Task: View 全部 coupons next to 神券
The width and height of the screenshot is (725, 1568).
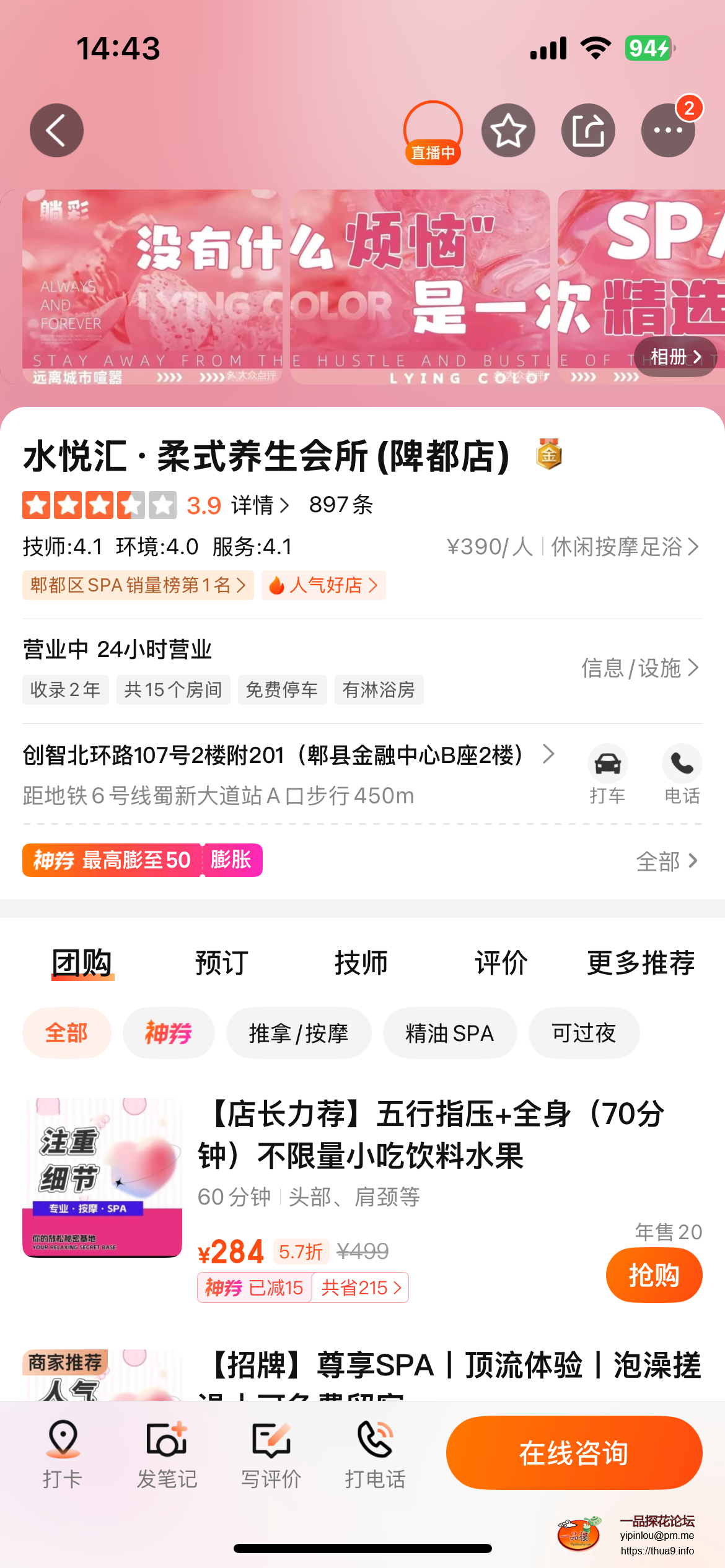Action: point(666,861)
